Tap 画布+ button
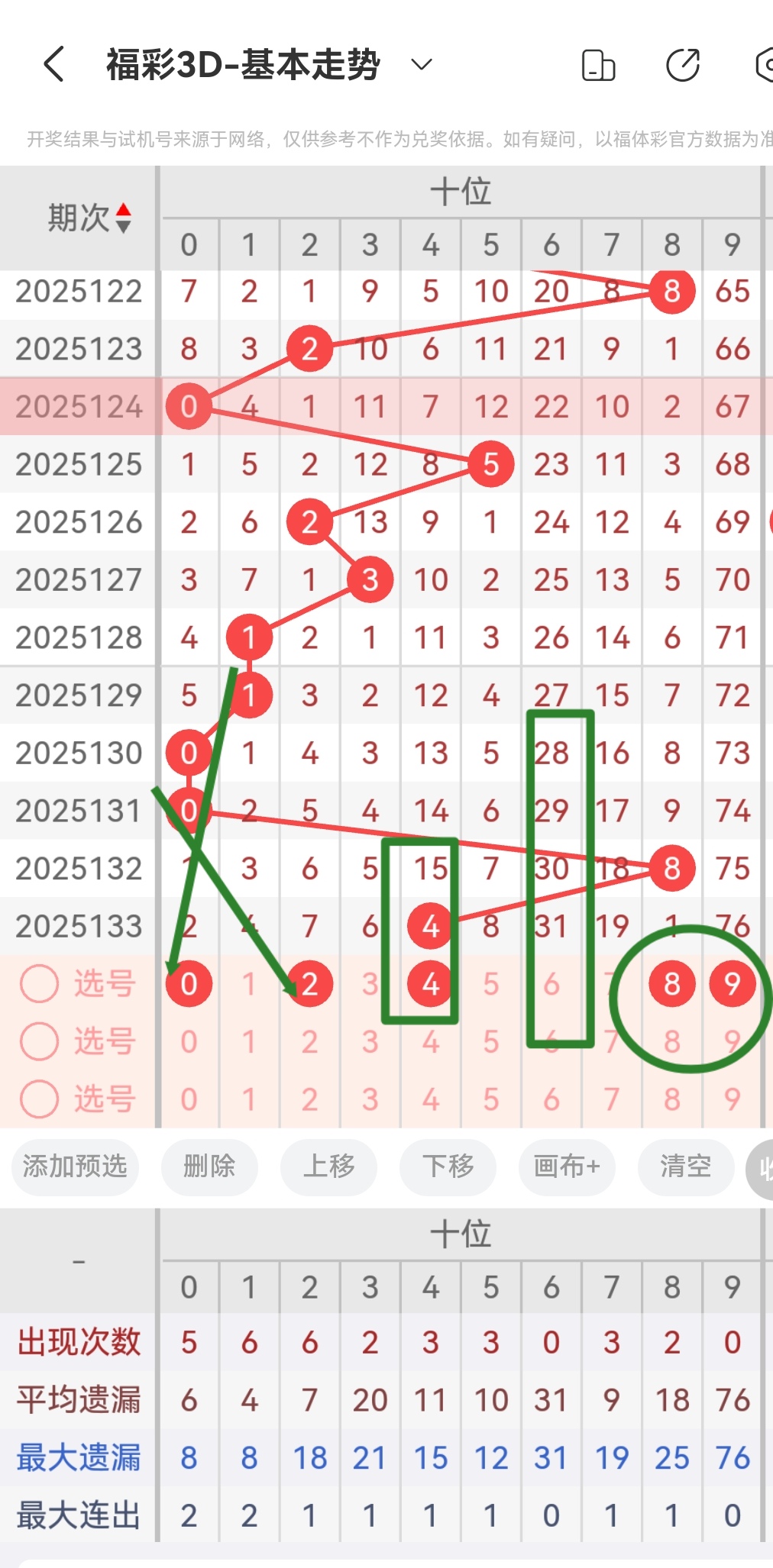Image resolution: width=773 pixels, height=1568 pixels. click(567, 1166)
